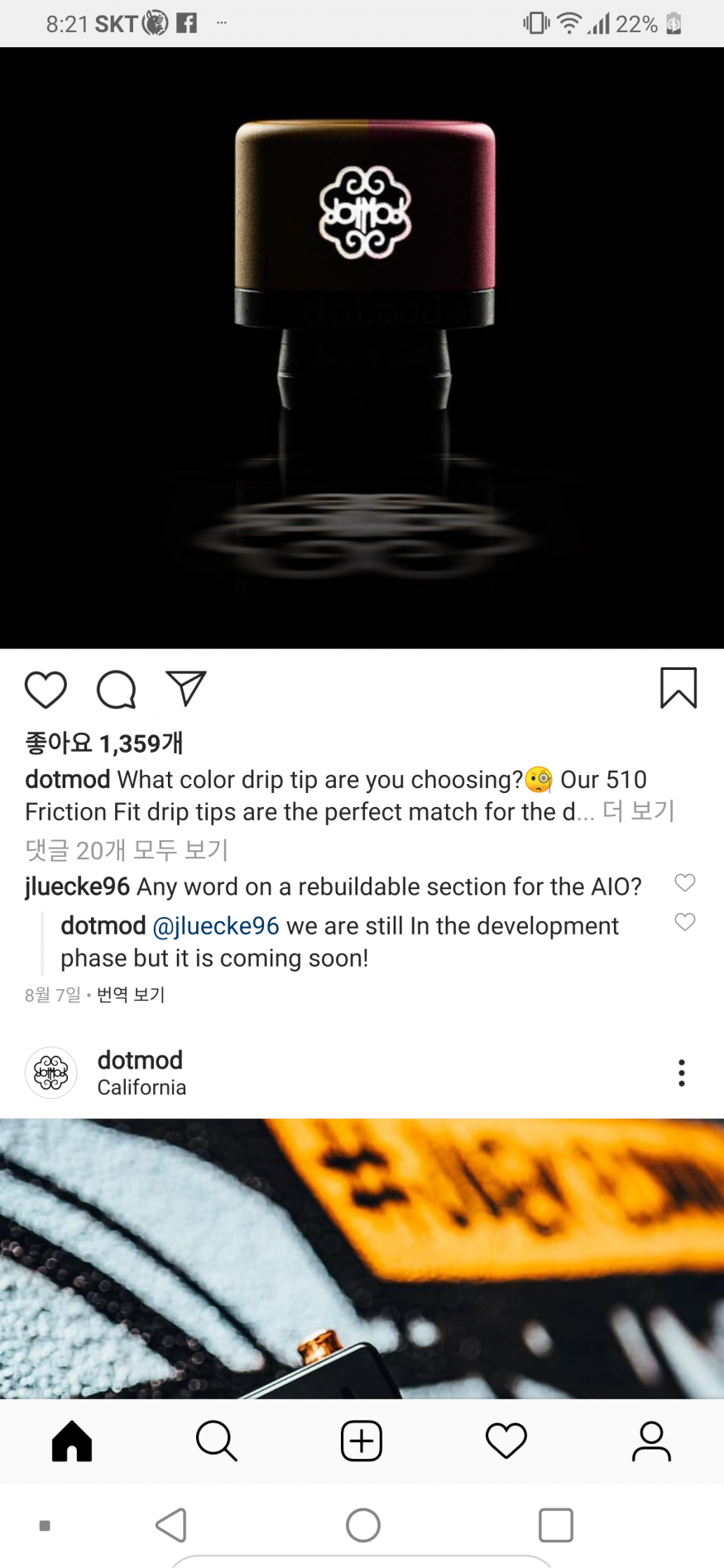Switch to the Home tab
The width and height of the screenshot is (724, 1568).
72,1441
